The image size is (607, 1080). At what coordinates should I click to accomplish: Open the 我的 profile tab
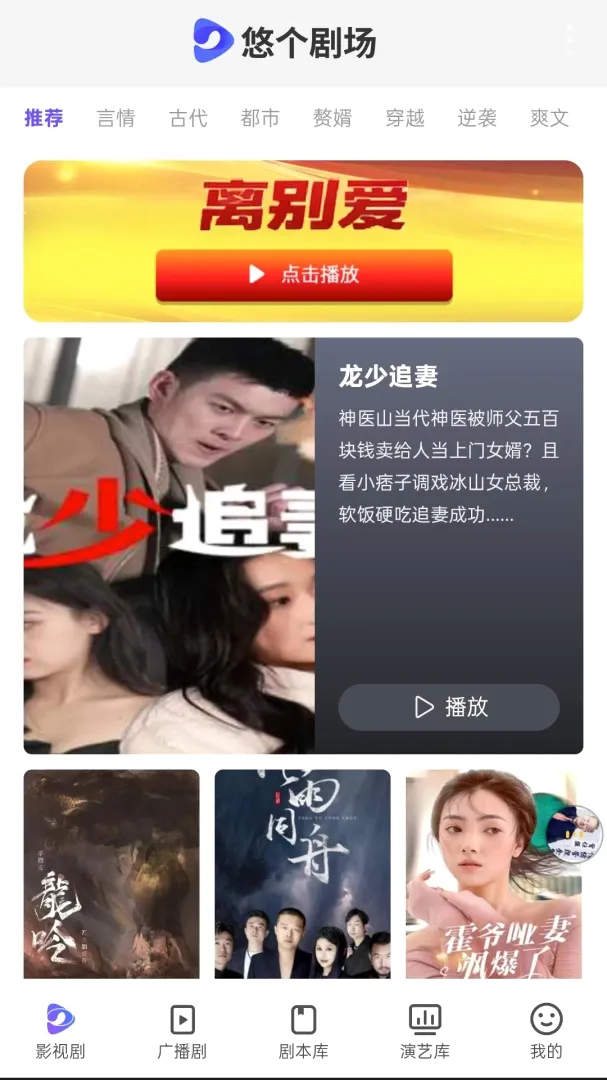[546, 1031]
